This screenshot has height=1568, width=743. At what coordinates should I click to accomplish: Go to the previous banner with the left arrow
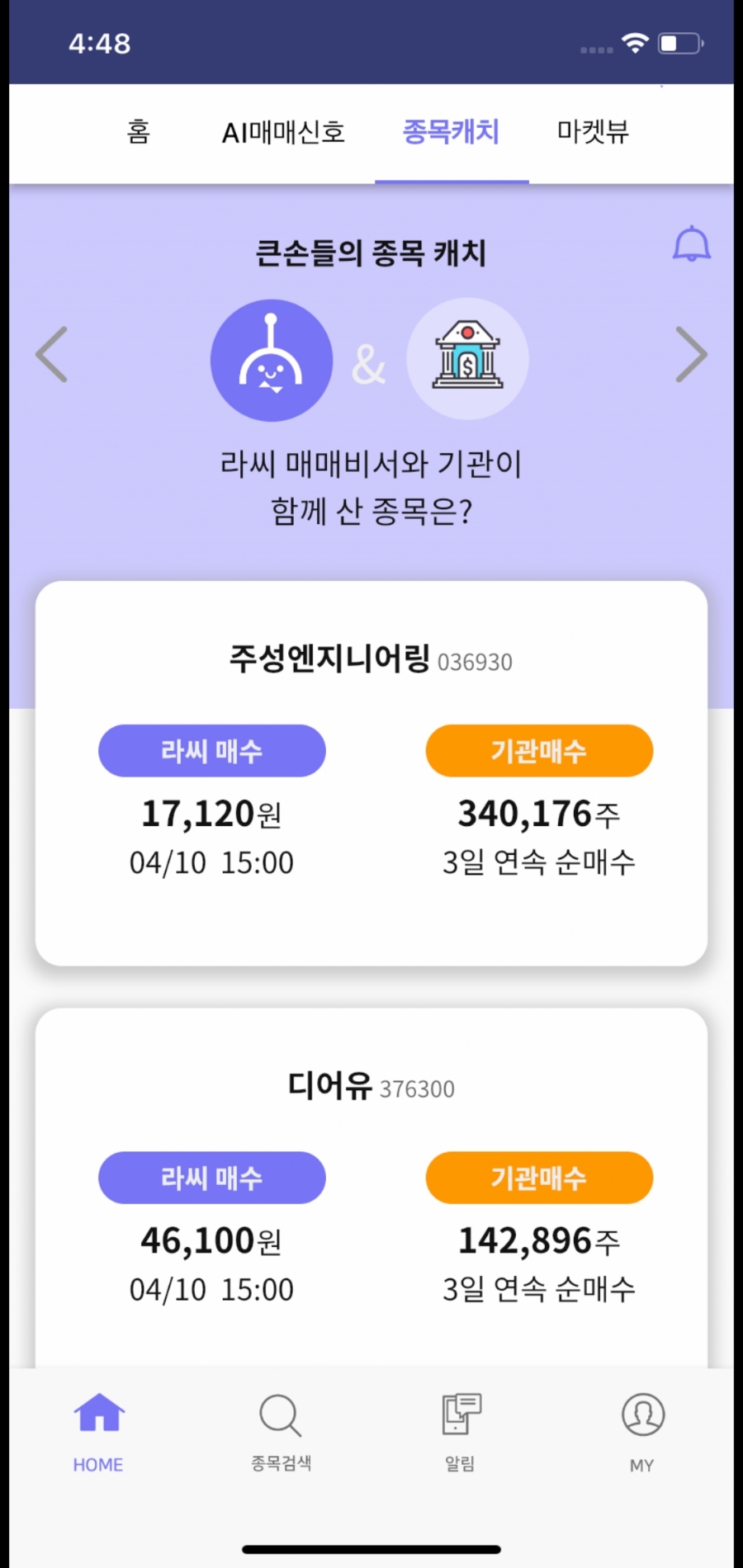(51, 355)
